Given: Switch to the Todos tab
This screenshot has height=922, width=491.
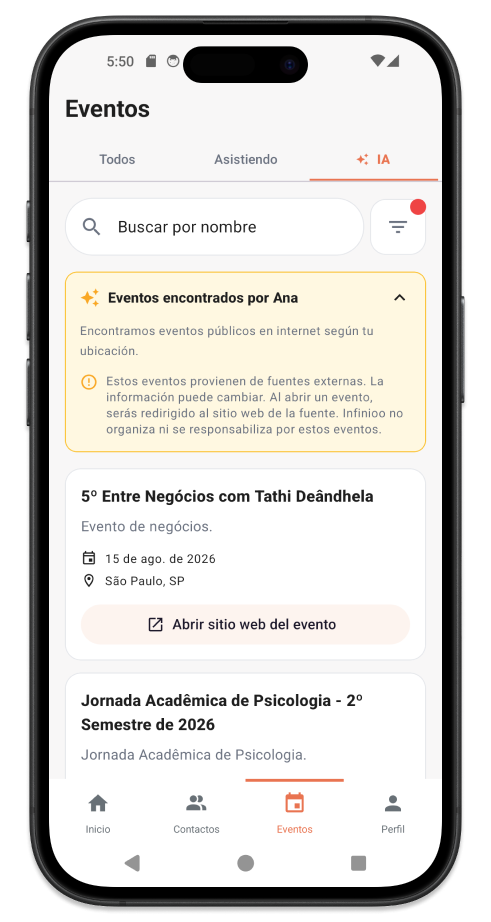Looking at the screenshot, I should pyautogui.click(x=117, y=159).
